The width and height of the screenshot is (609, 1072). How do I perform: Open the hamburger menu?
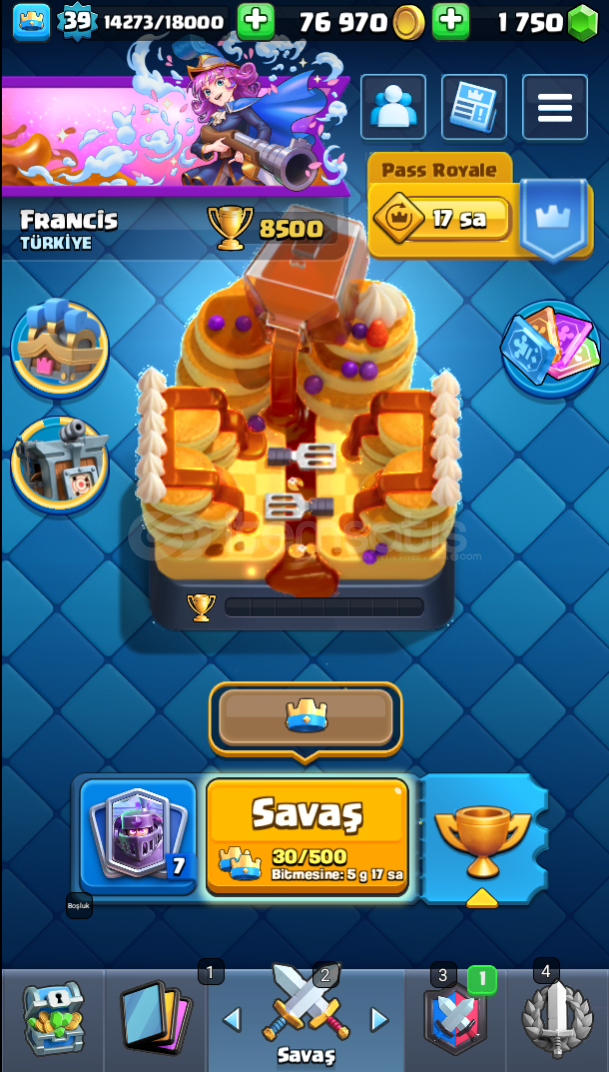554,108
